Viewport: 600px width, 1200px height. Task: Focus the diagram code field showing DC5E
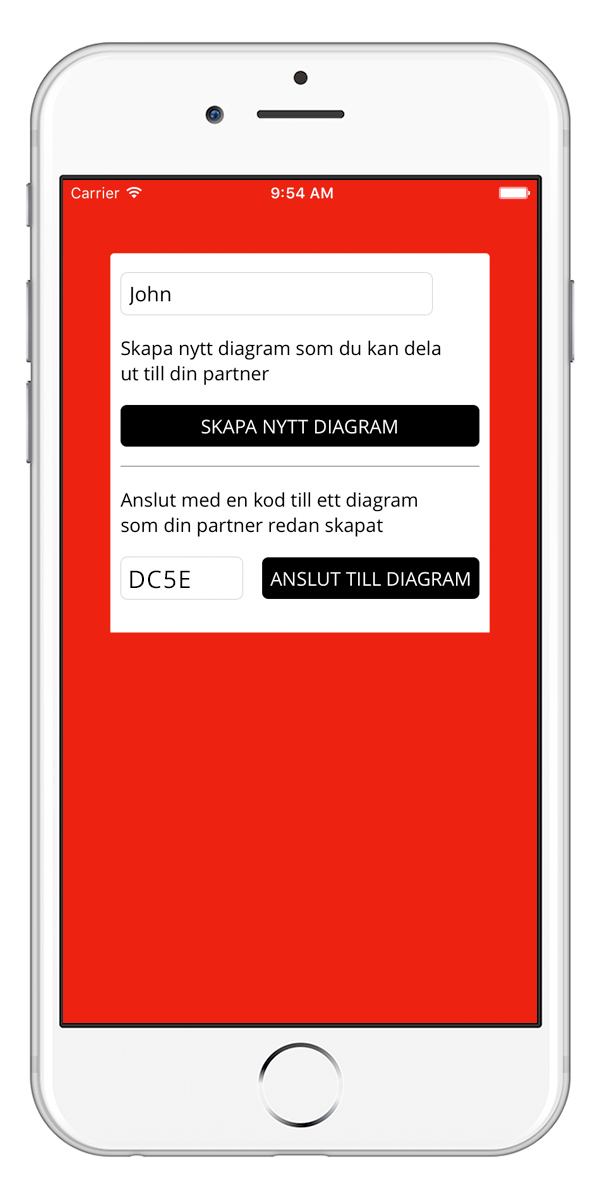182,579
